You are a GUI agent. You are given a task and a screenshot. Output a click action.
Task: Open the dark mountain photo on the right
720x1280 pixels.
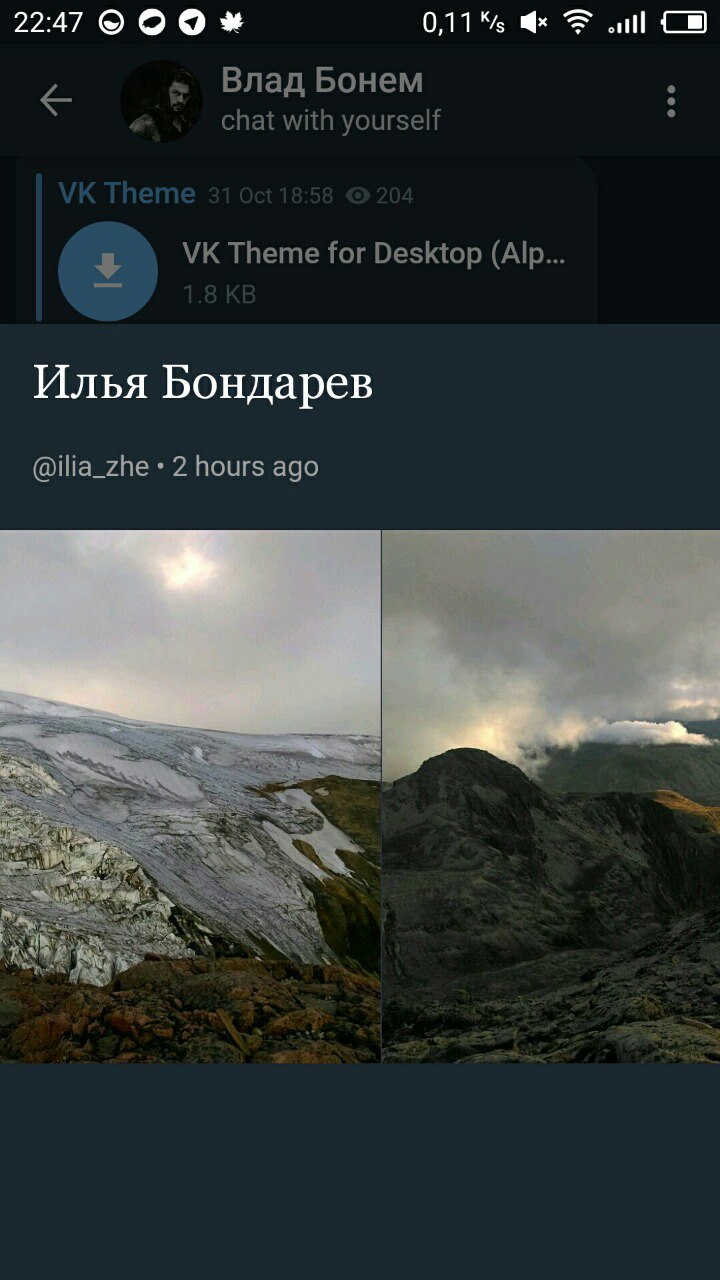click(551, 796)
